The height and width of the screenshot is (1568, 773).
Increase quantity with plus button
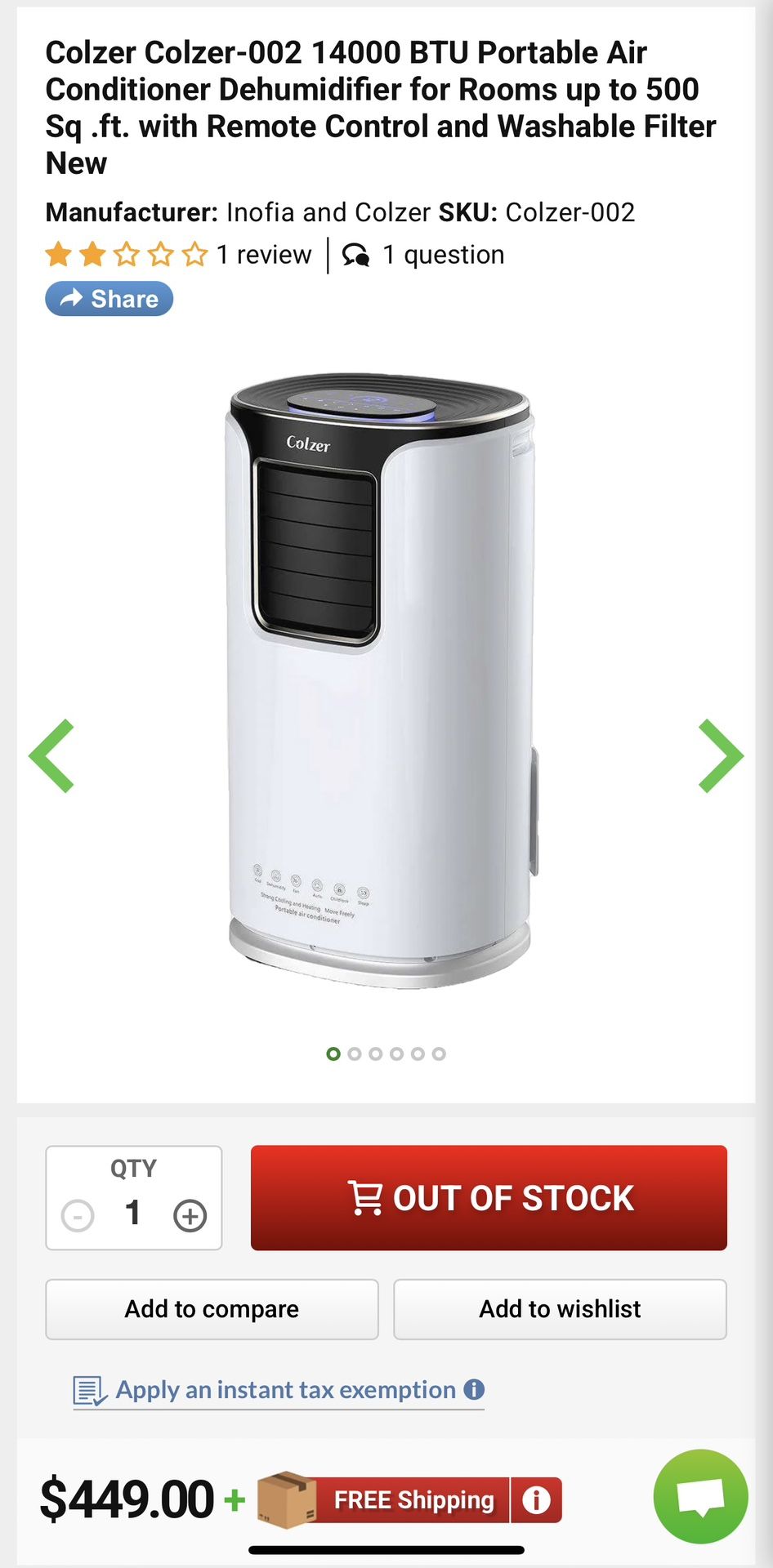(x=190, y=1215)
